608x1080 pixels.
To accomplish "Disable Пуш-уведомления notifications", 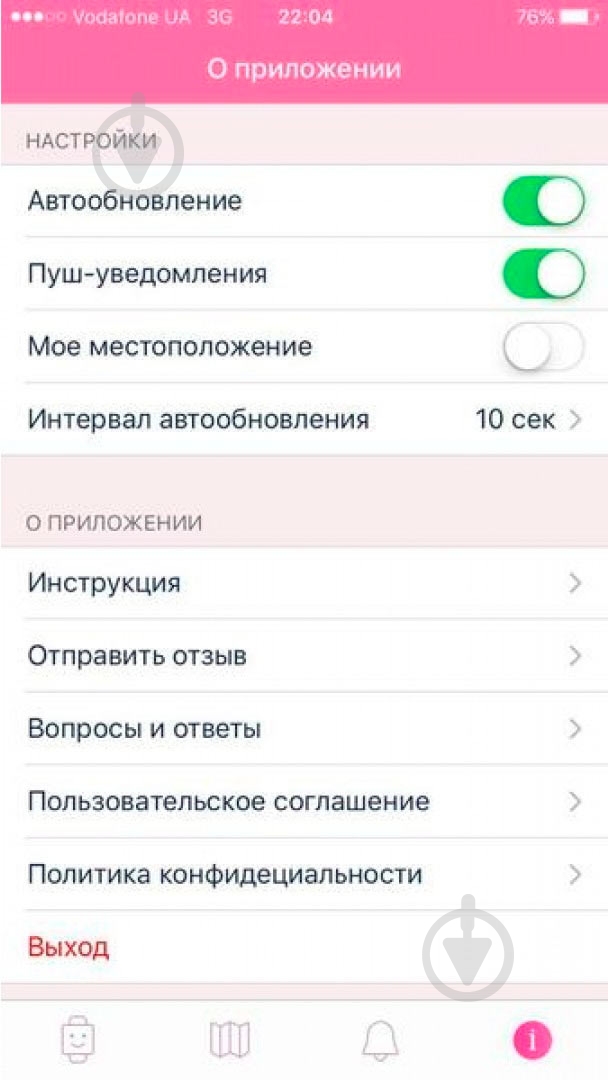I will coord(542,274).
